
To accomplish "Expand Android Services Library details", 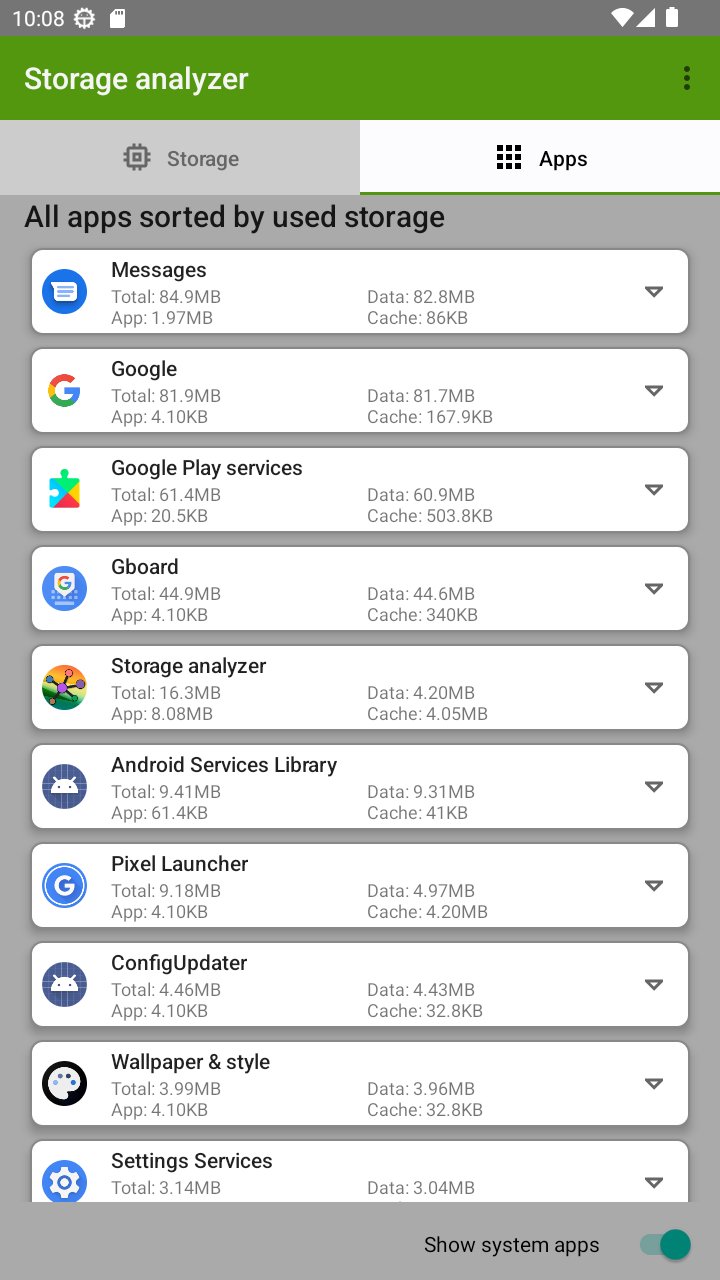I will (654, 787).
